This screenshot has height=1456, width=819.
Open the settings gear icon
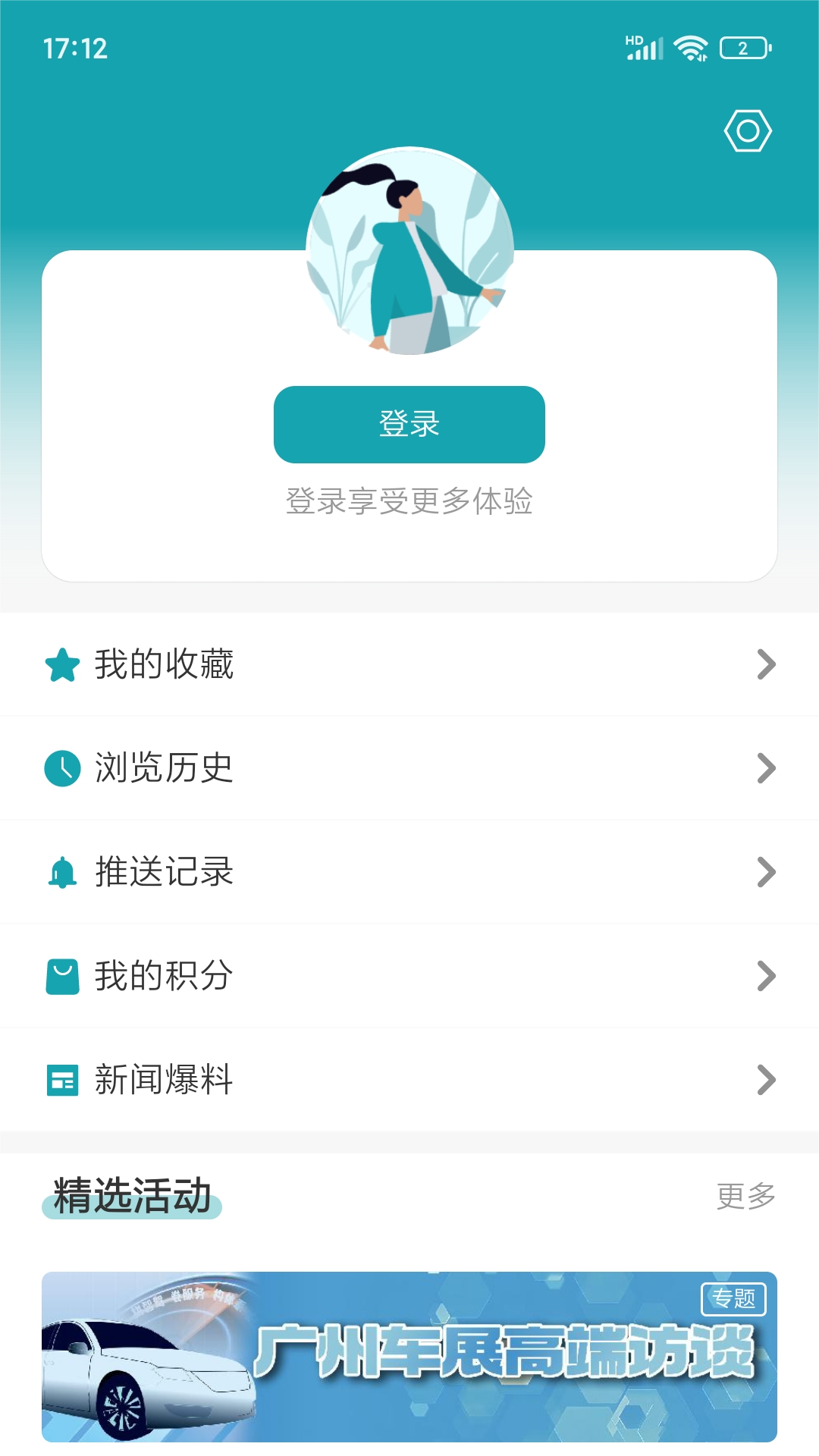pyautogui.click(x=748, y=130)
